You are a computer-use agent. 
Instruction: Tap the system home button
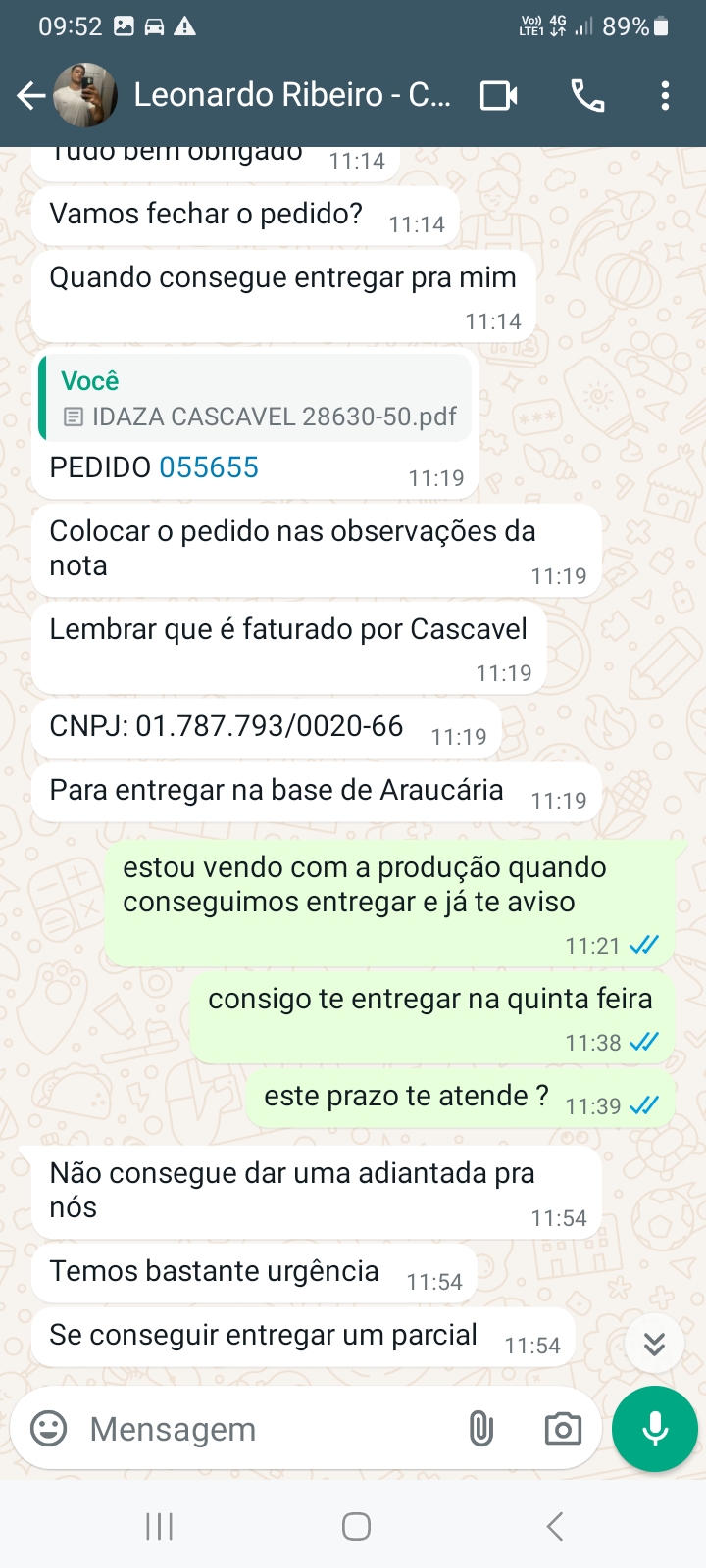(x=356, y=1526)
